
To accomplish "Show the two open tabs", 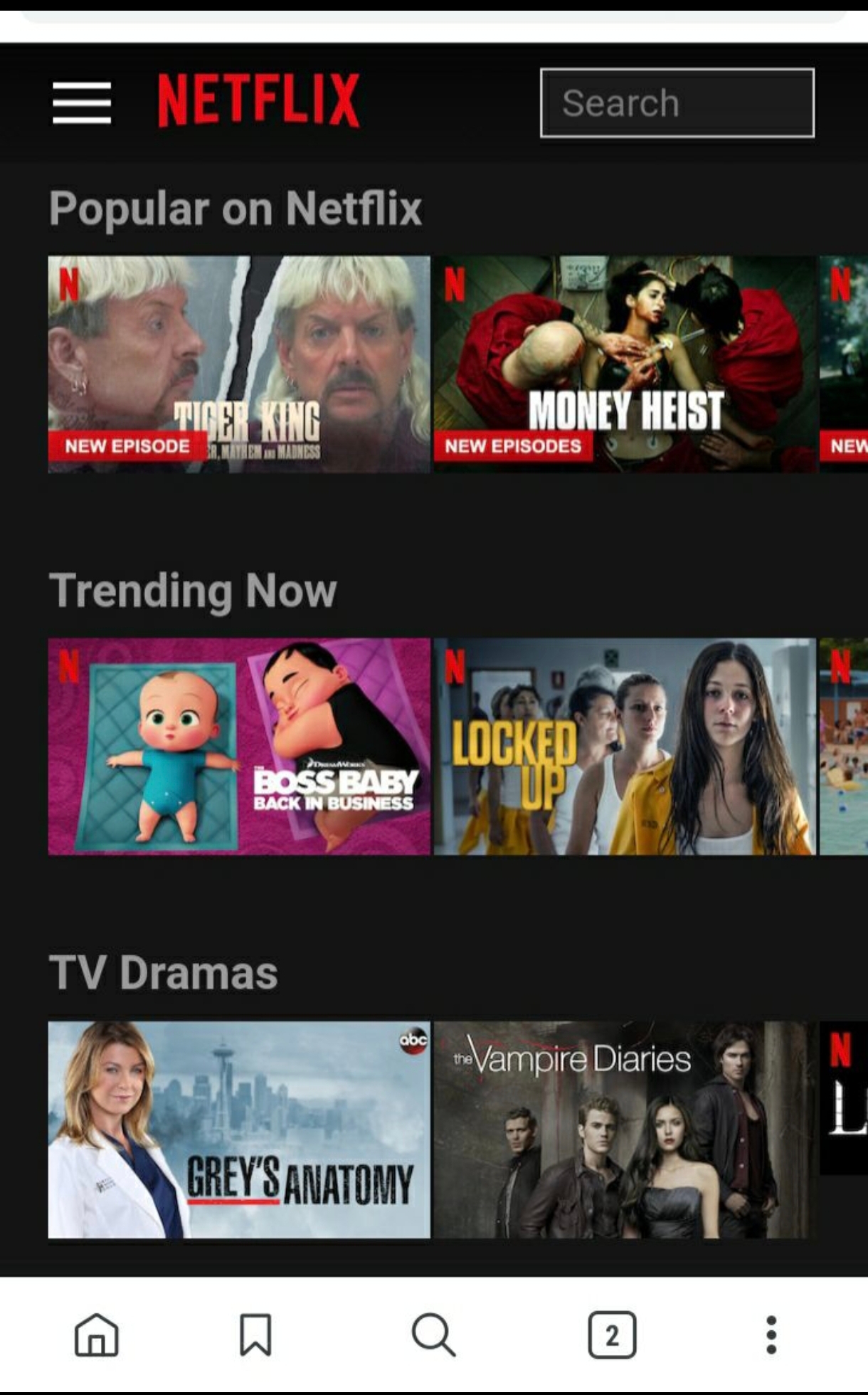I will coord(612,1335).
